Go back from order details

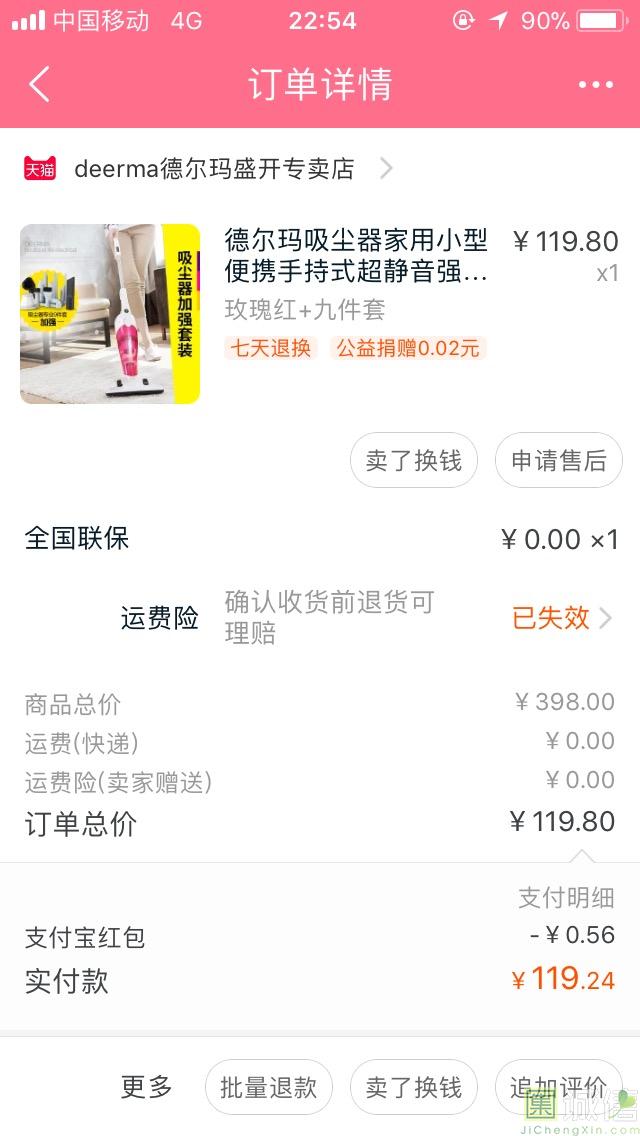pyautogui.click(x=39, y=85)
